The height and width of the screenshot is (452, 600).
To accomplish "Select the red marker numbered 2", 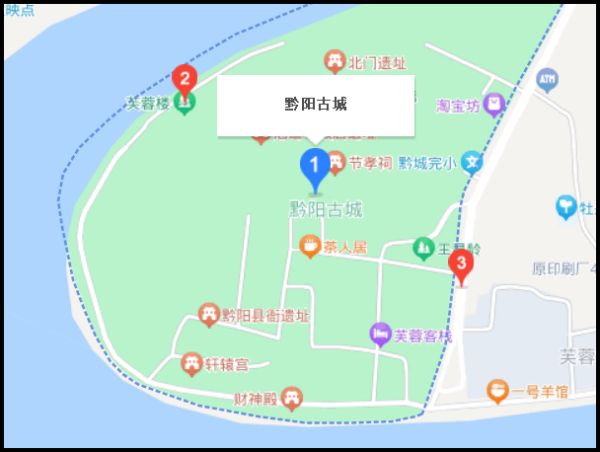I will [183, 78].
